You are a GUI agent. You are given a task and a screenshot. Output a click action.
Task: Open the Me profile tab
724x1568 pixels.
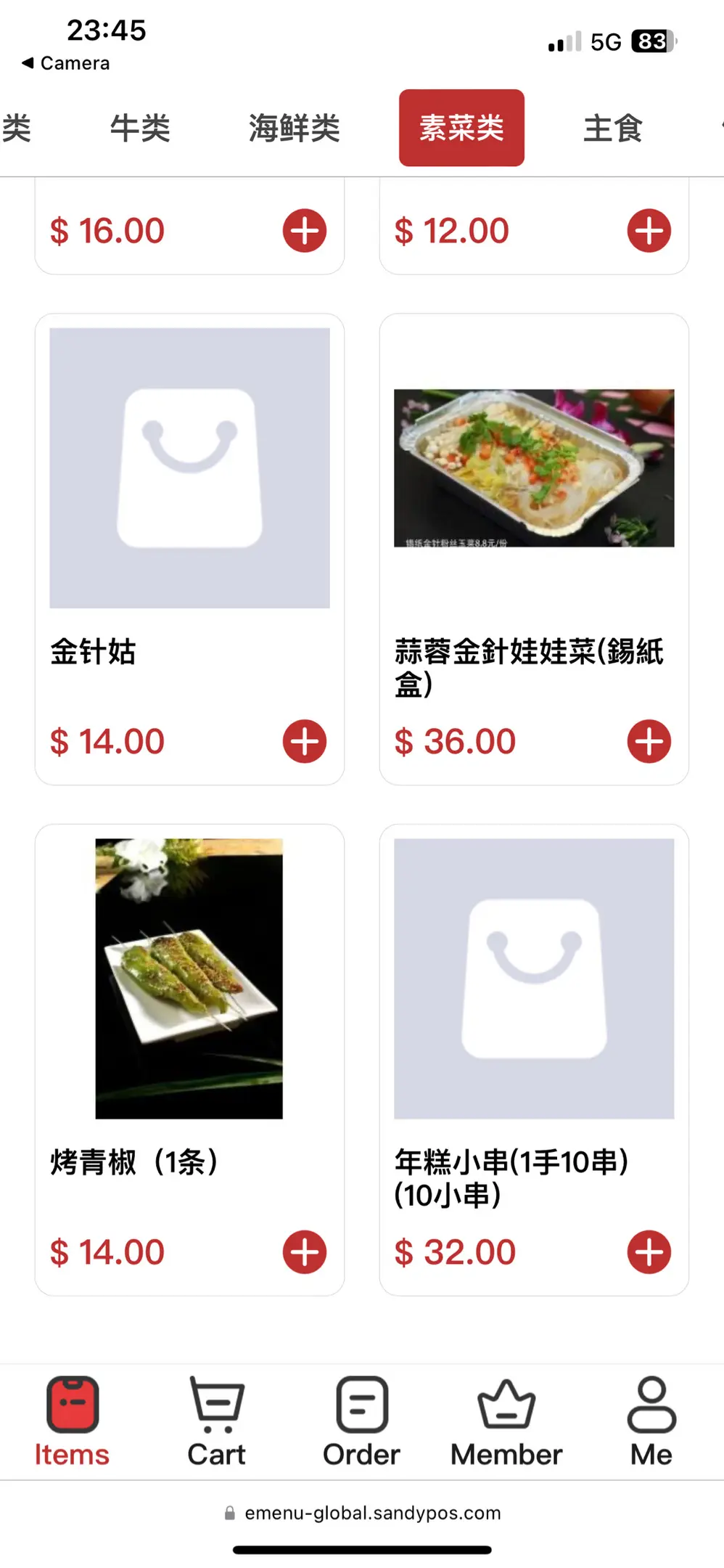pyautogui.click(x=651, y=1421)
